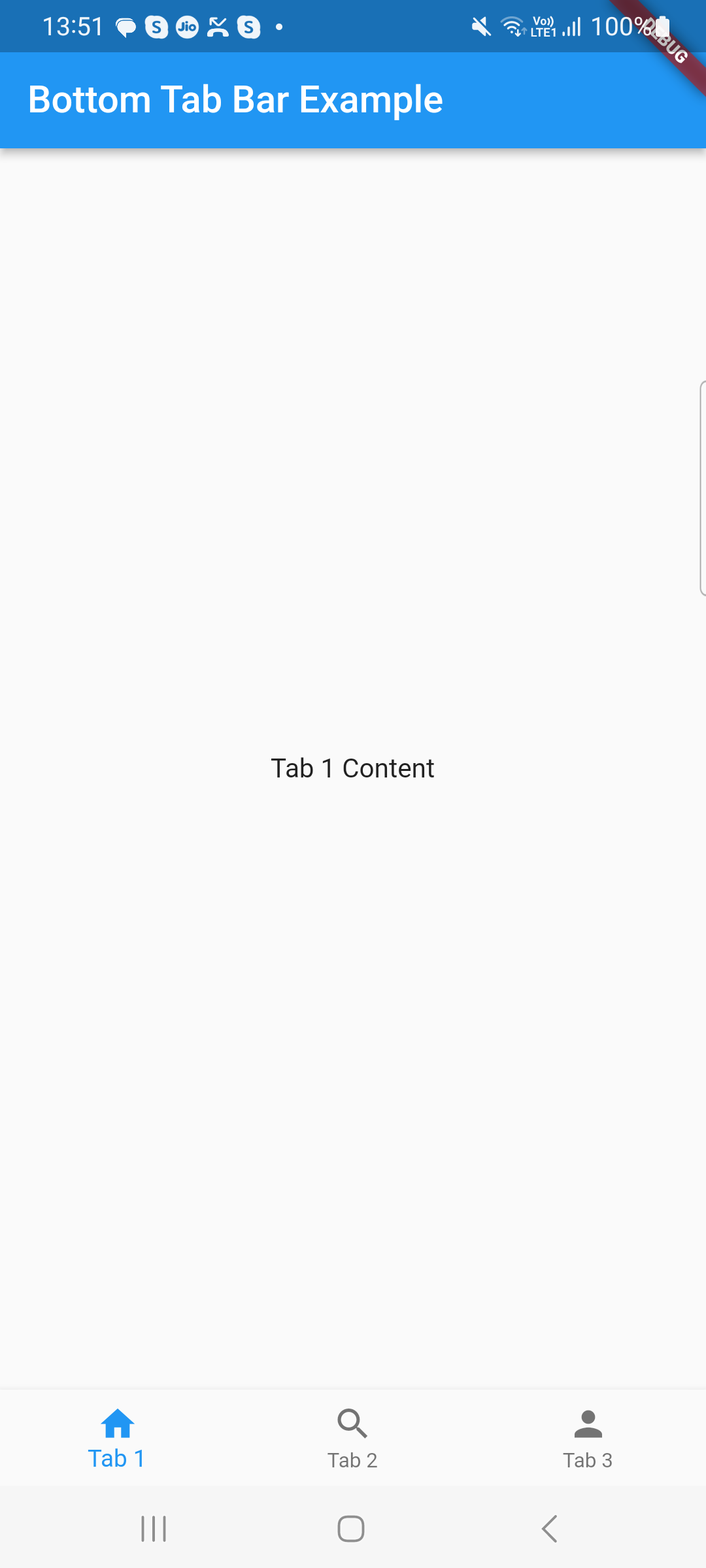Select the Tab 1 home tab
Screen dimensions: 706x1568
coord(117,1437)
